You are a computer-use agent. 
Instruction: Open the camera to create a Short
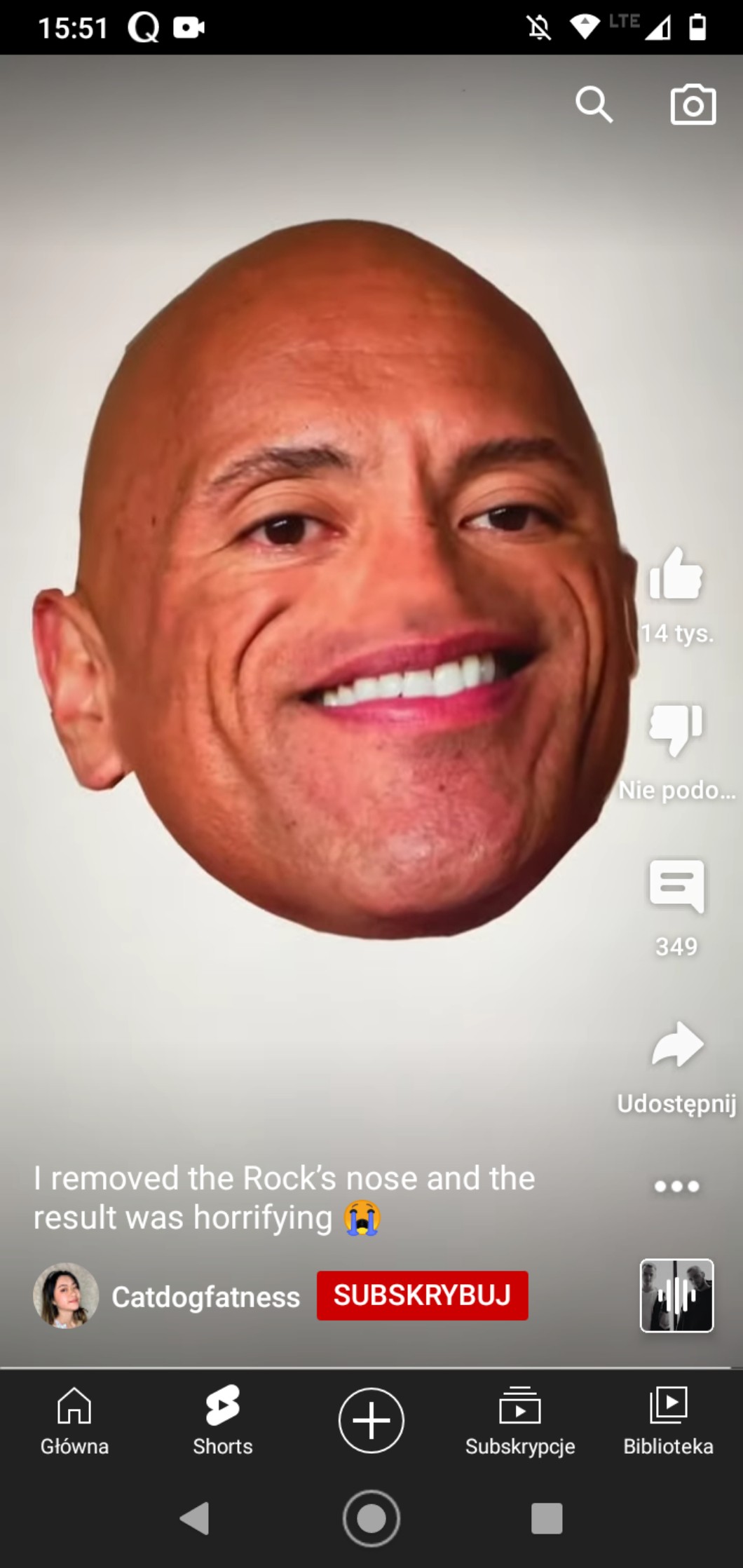click(693, 105)
